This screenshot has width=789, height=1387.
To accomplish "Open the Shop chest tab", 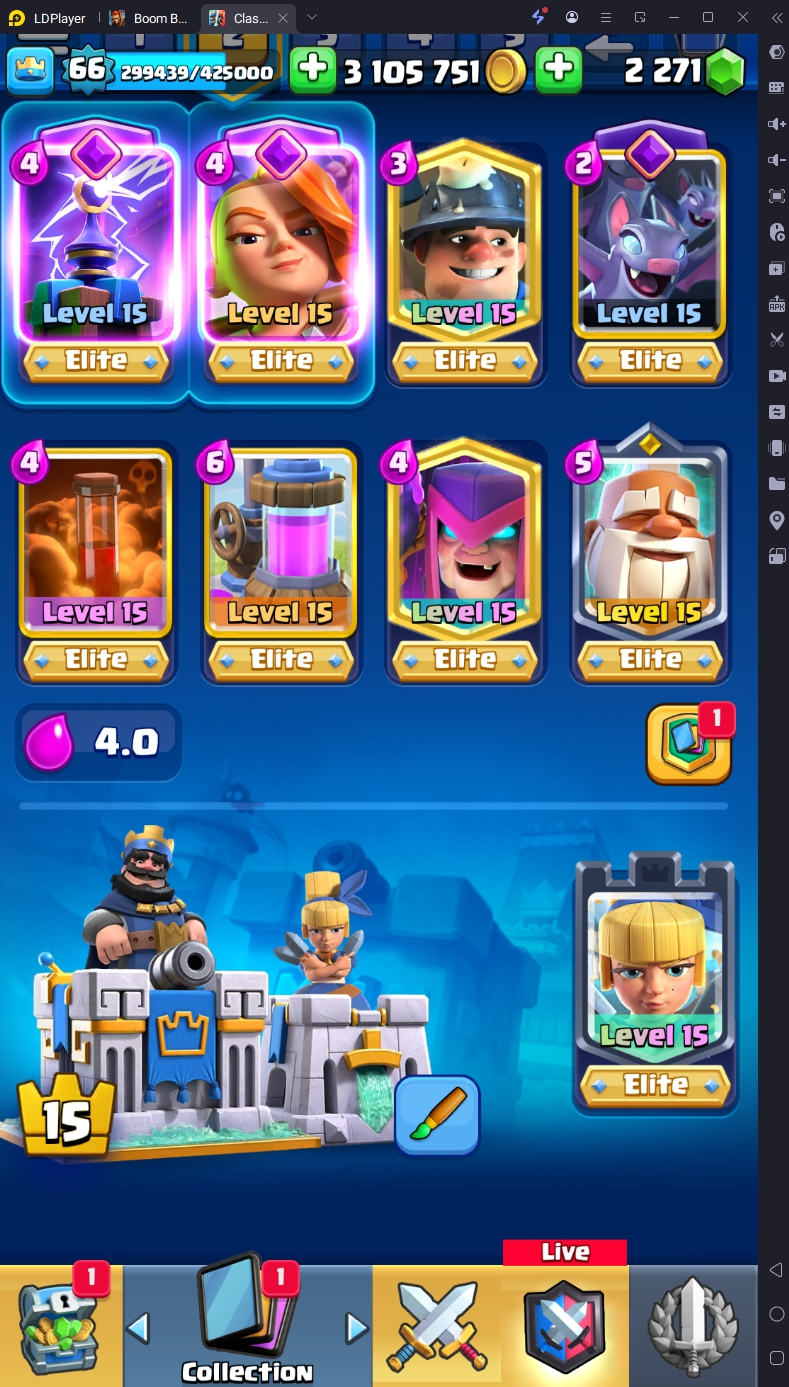I will coord(60,1325).
